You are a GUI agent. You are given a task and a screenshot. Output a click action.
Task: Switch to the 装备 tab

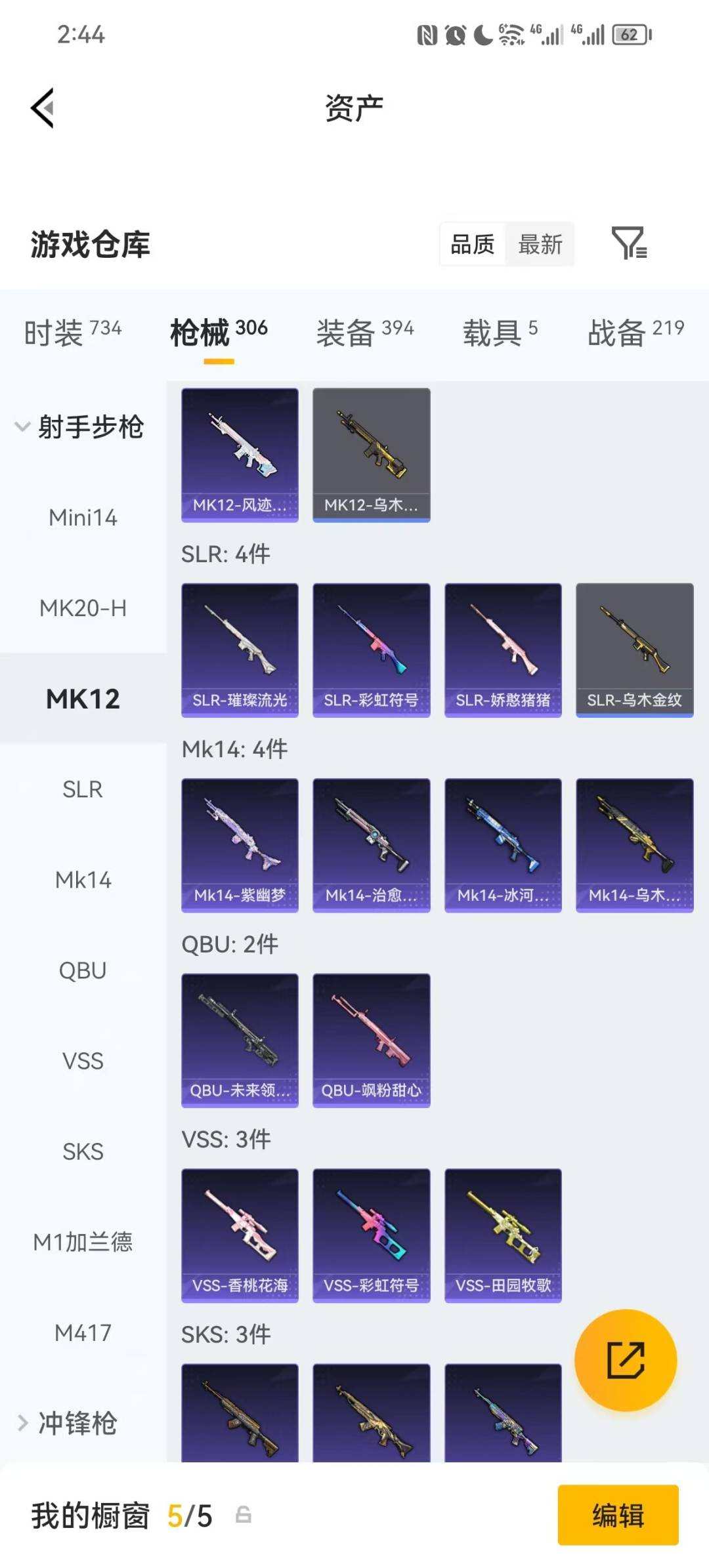364,333
